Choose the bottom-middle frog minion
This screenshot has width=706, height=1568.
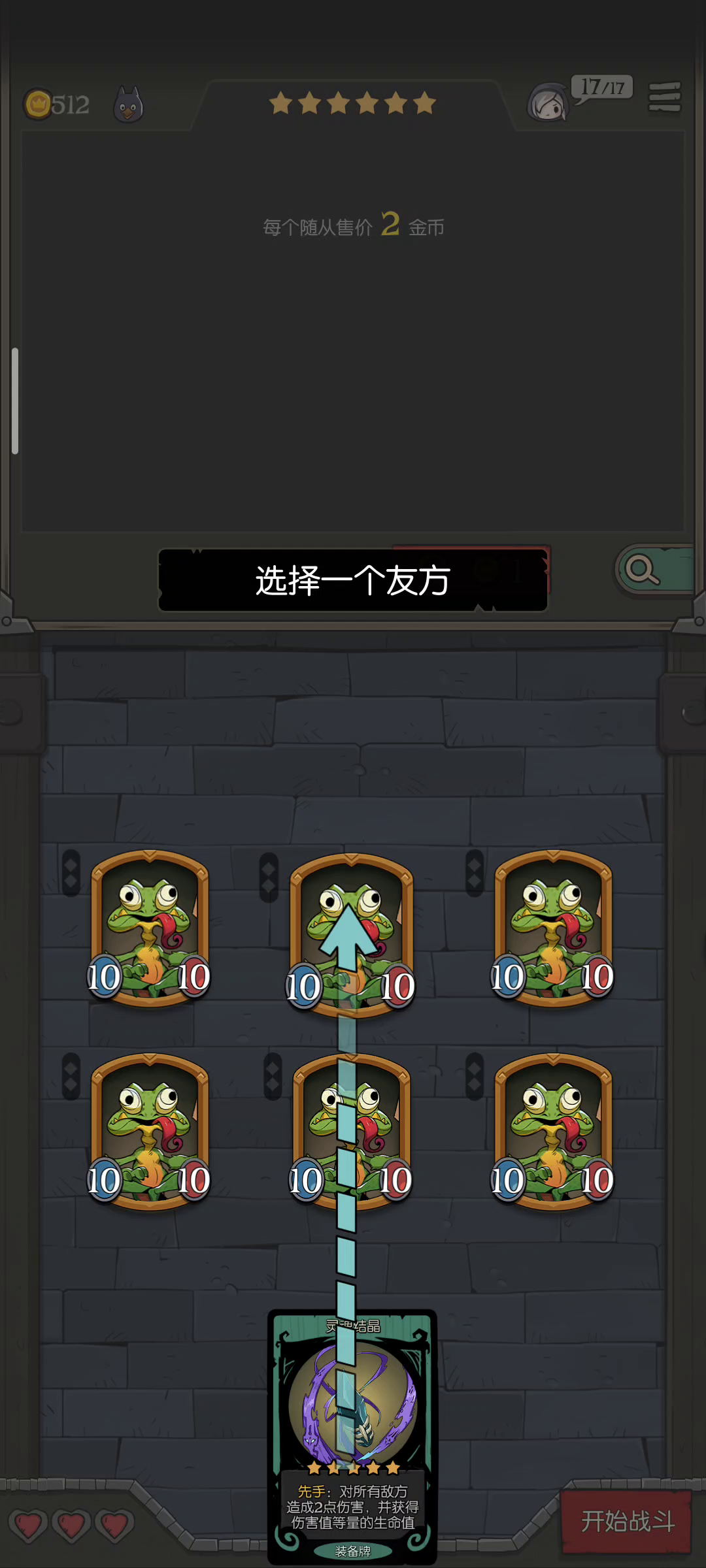click(x=352, y=1132)
